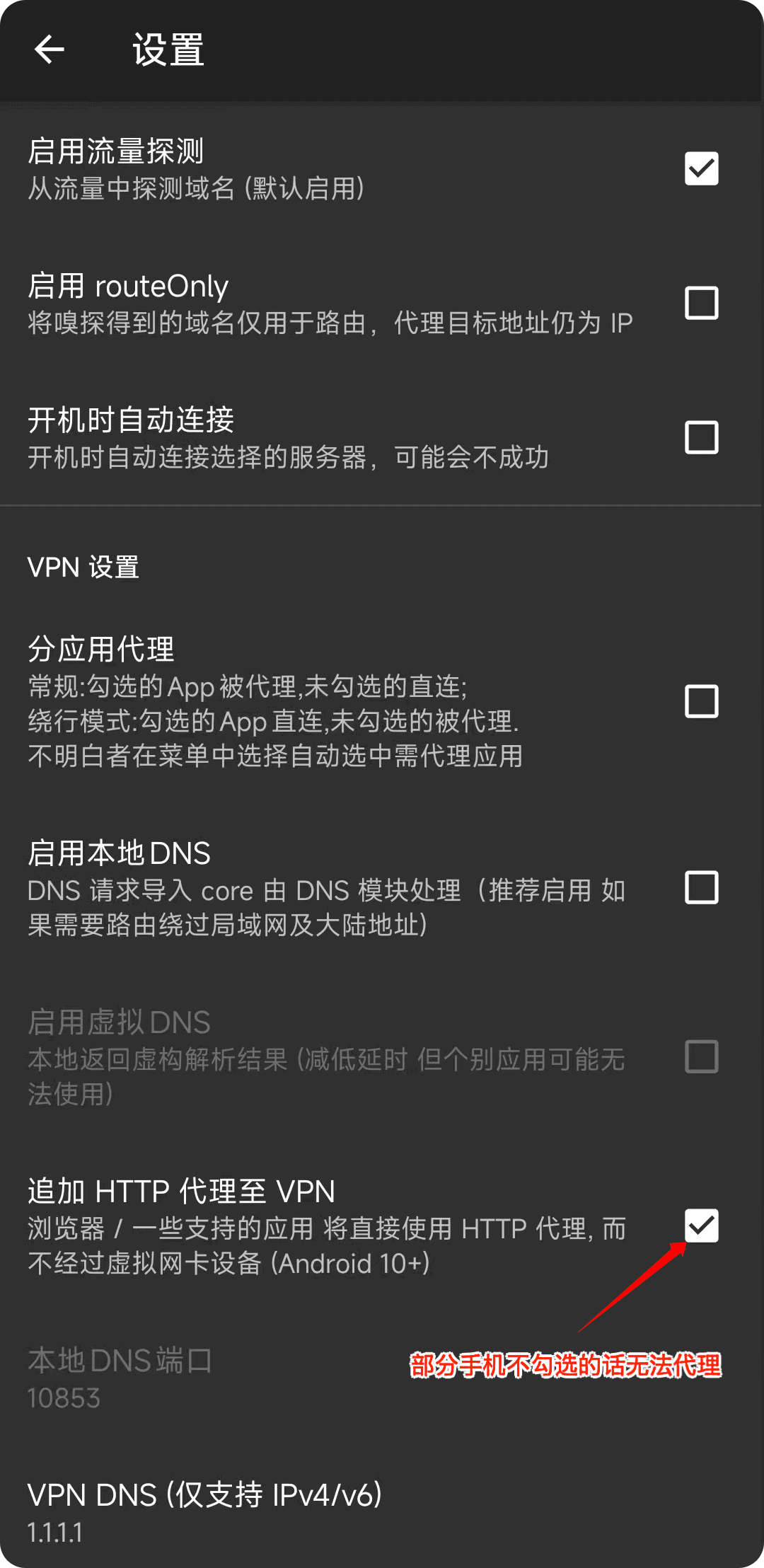Enable 启用本地DNS
The width and height of the screenshot is (764, 1568).
[701, 887]
